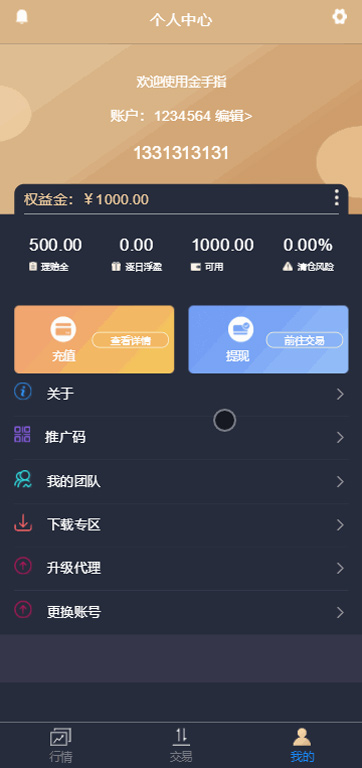Switch to the 交易 tab
362x768 pixels.
(181, 745)
